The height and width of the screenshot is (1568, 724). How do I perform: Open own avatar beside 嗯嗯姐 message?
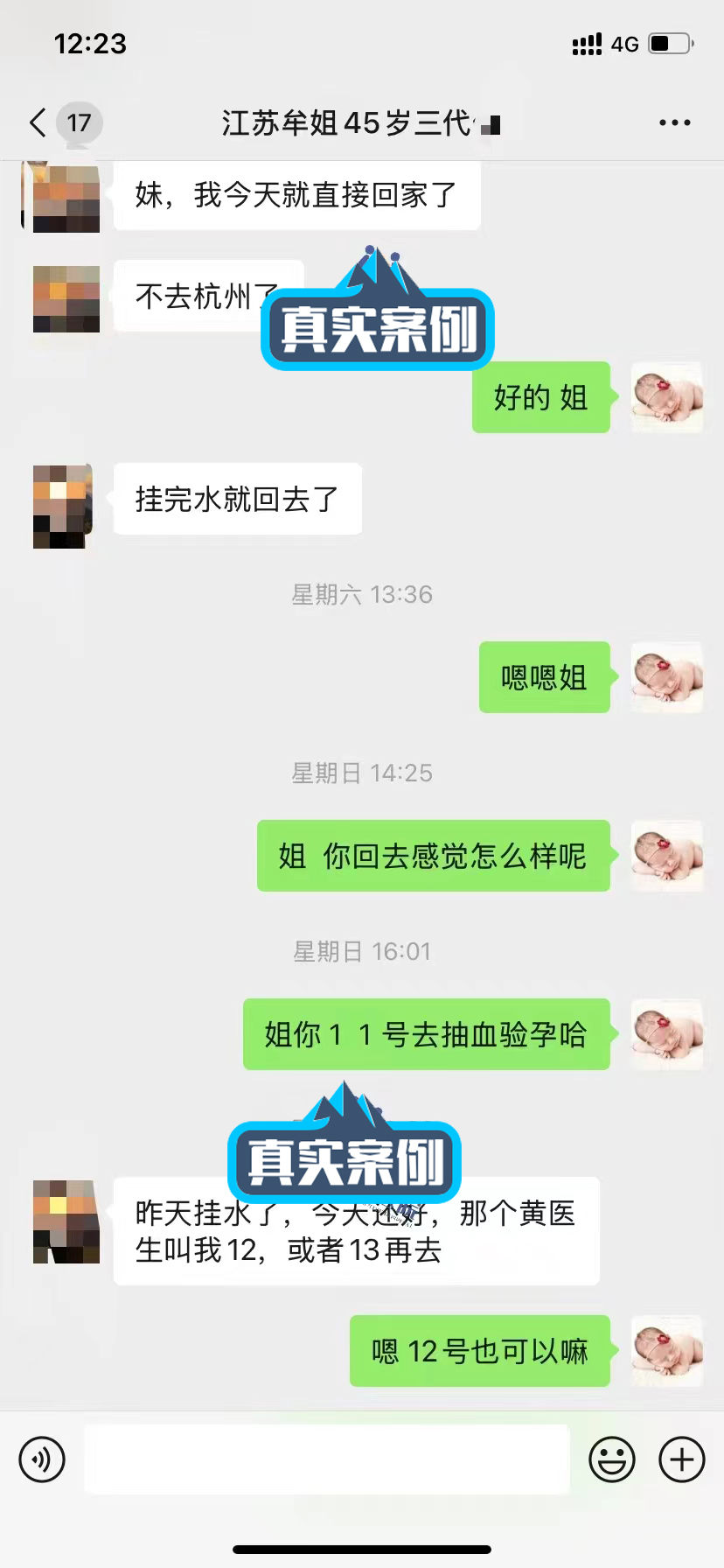(x=667, y=677)
